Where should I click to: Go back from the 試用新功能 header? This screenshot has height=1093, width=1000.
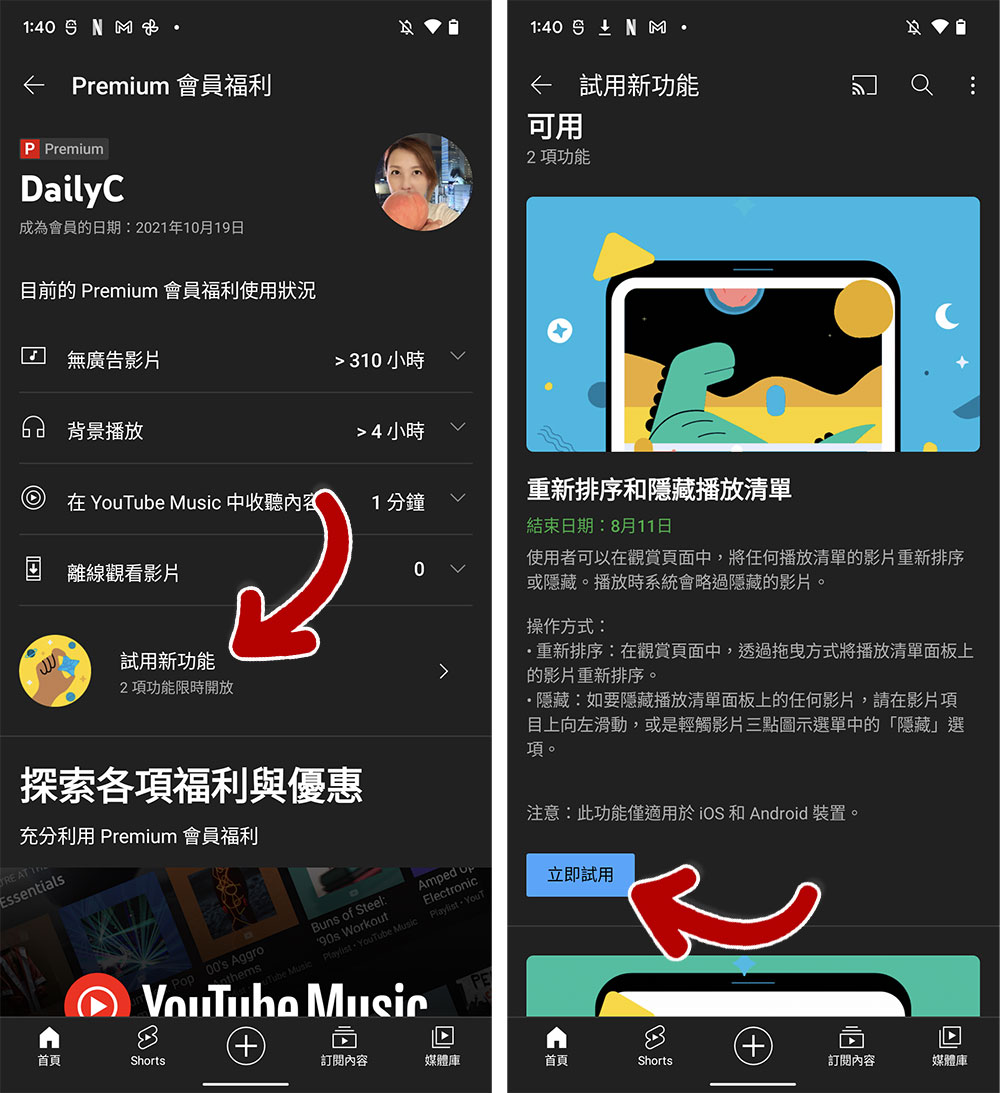541,86
